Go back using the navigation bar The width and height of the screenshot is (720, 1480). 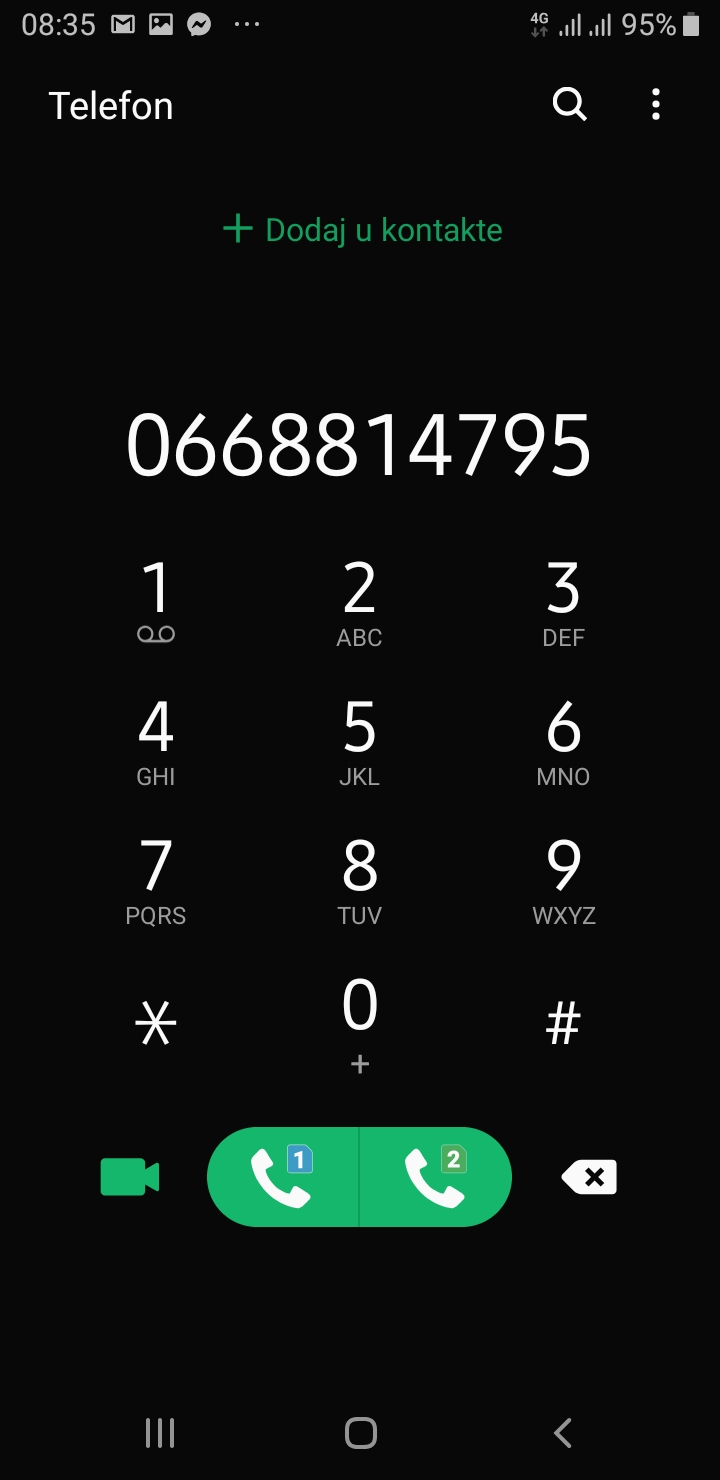[x=562, y=1433]
